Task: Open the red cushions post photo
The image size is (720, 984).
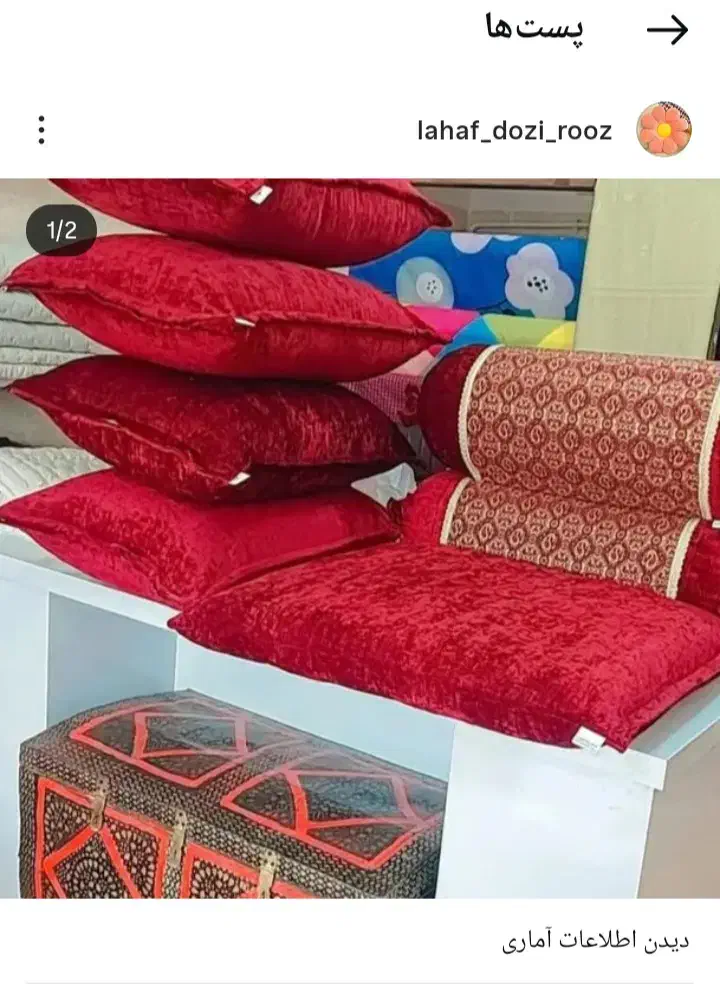Action: click(360, 538)
